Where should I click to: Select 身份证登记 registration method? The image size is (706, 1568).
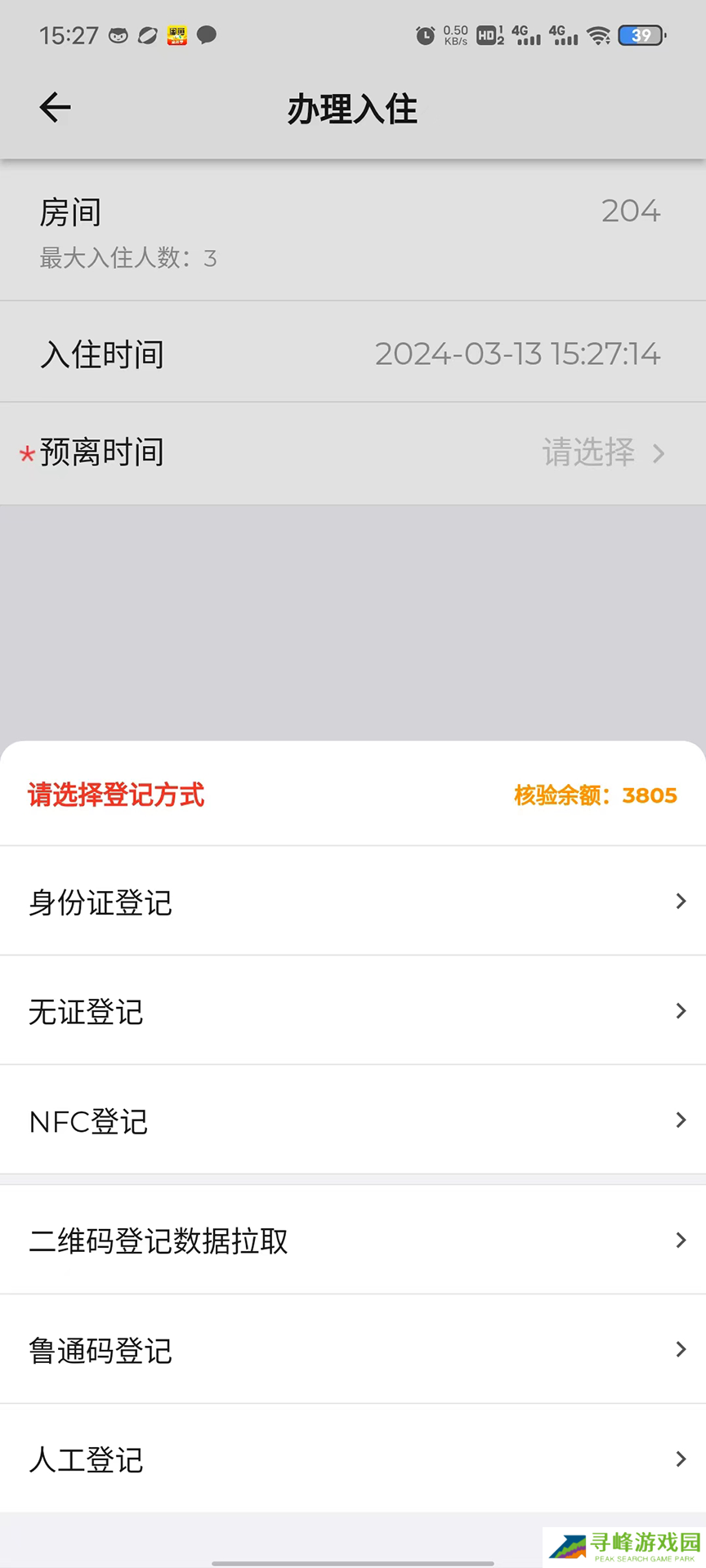click(353, 902)
